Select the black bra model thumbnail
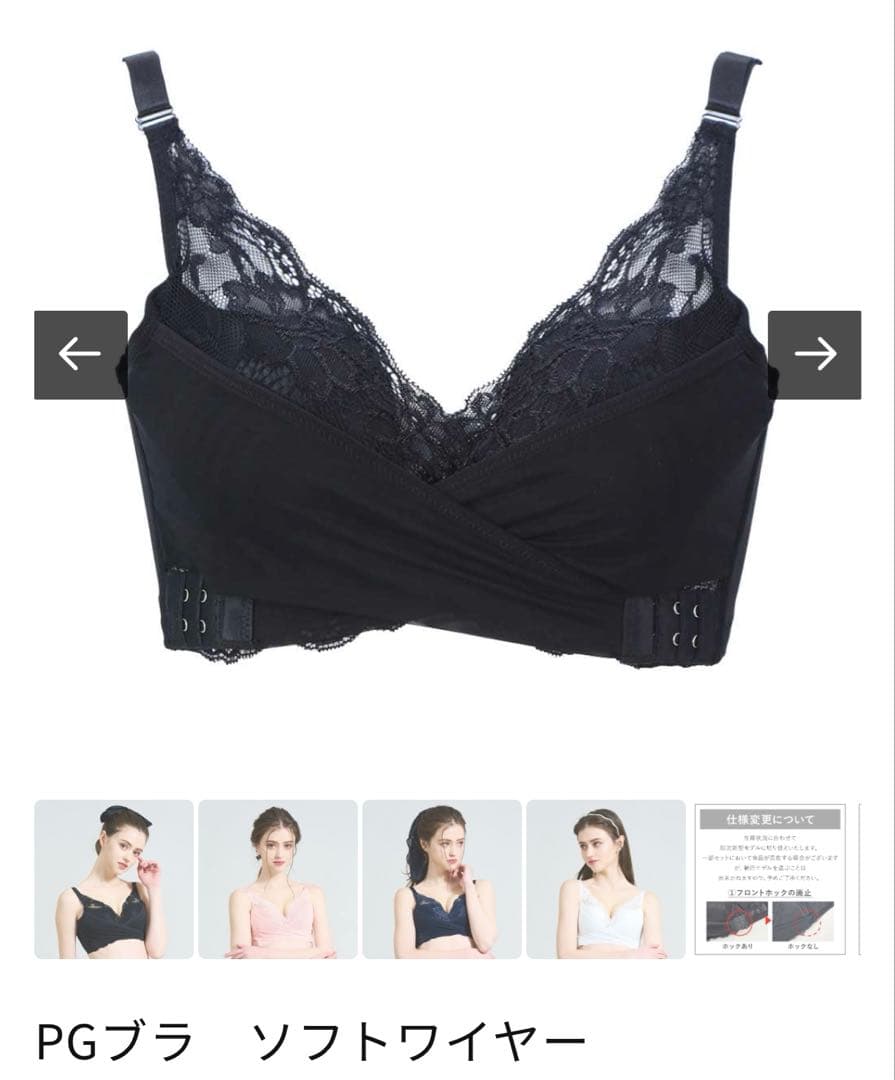Viewport: 895px width, 1080px height. (x=113, y=879)
